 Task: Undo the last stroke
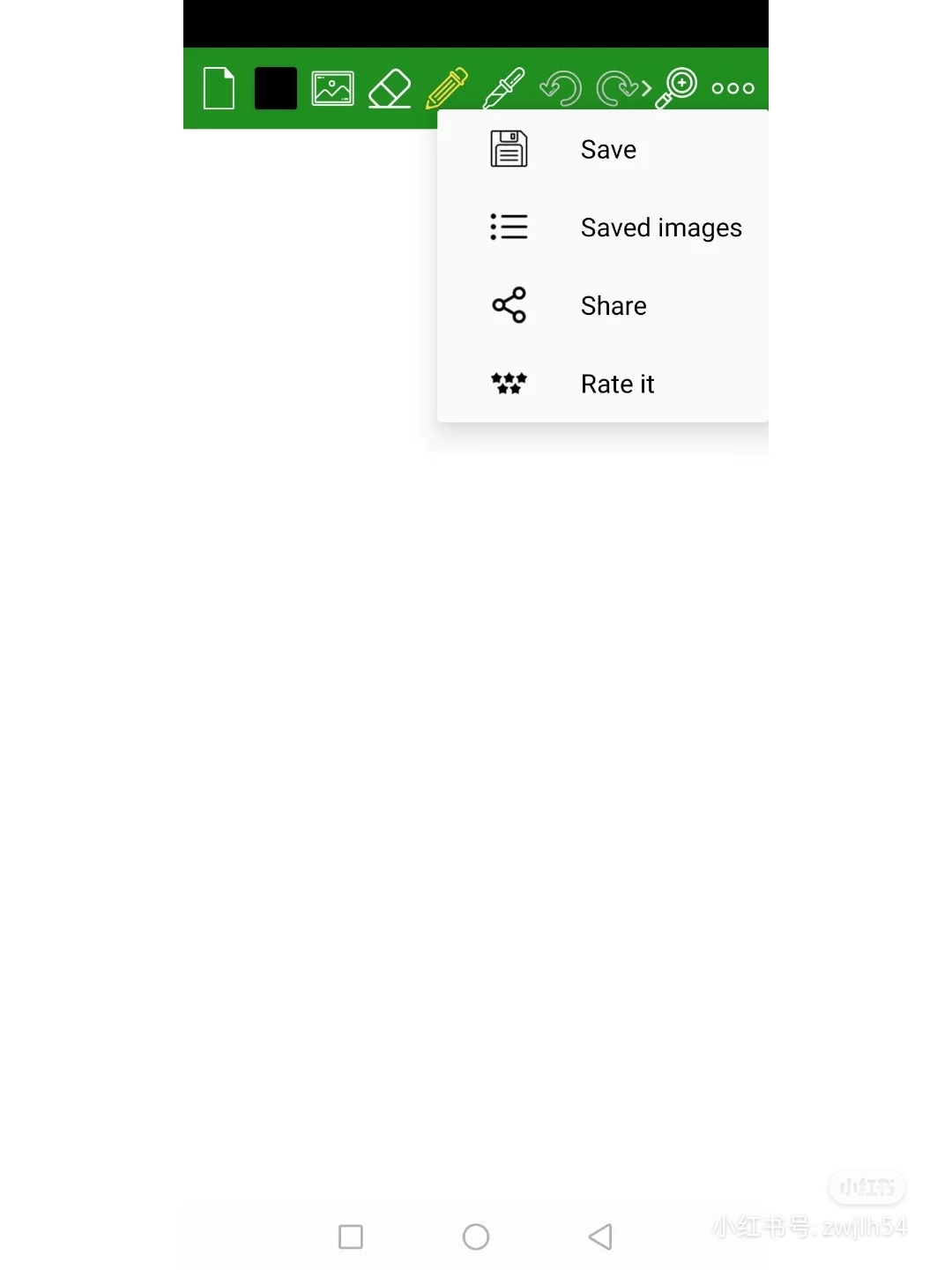point(561,88)
